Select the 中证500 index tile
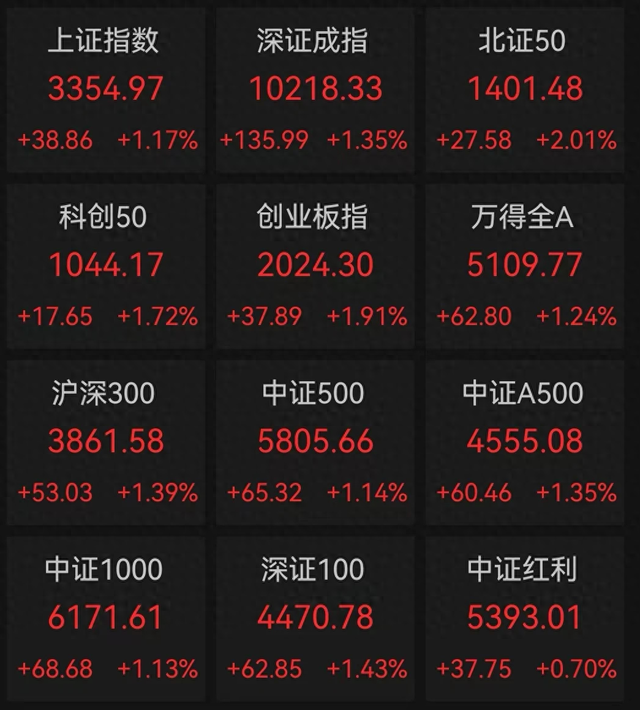This screenshot has width=640, height=710. pyautogui.click(x=313, y=440)
